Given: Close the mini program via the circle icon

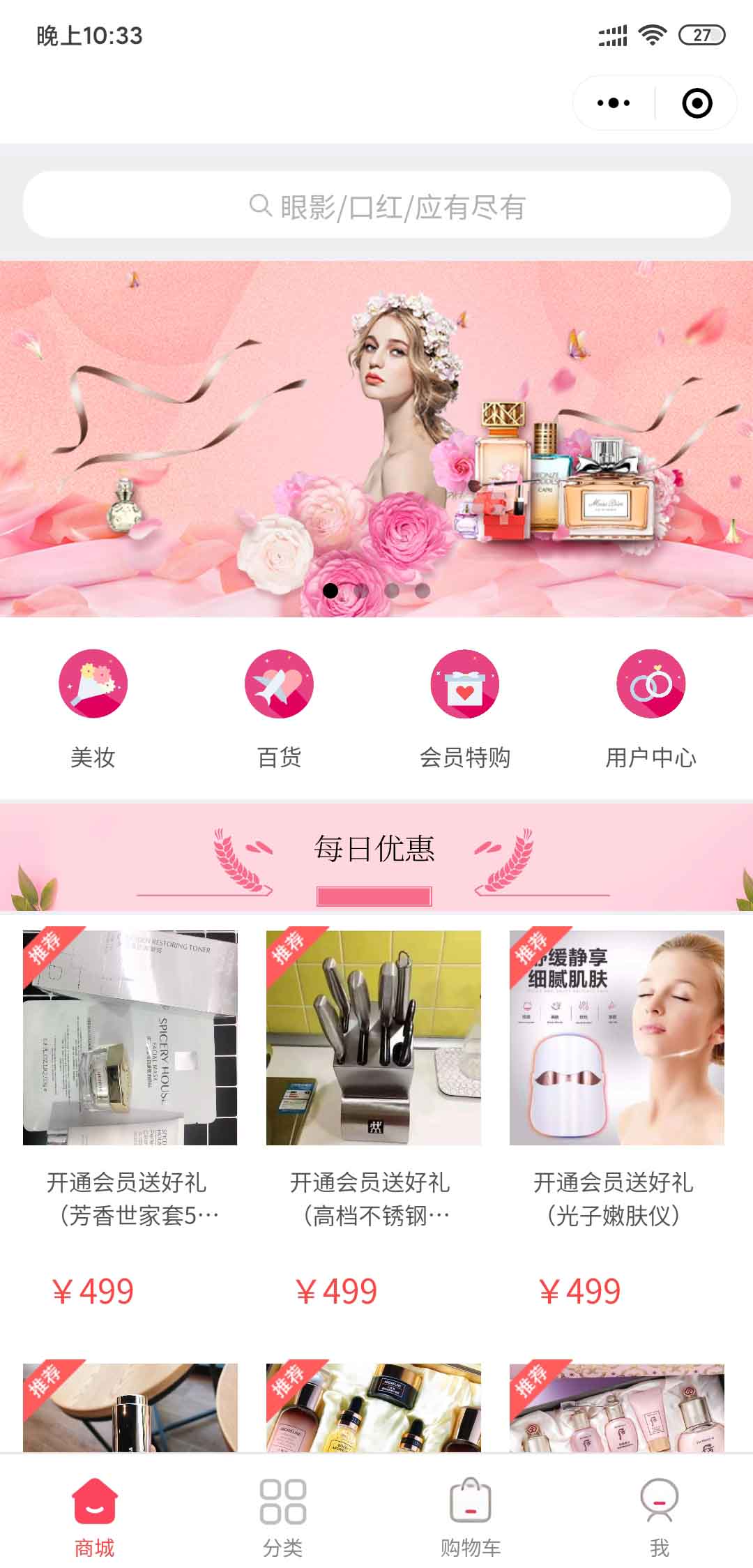Looking at the screenshot, I should coord(697,103).
